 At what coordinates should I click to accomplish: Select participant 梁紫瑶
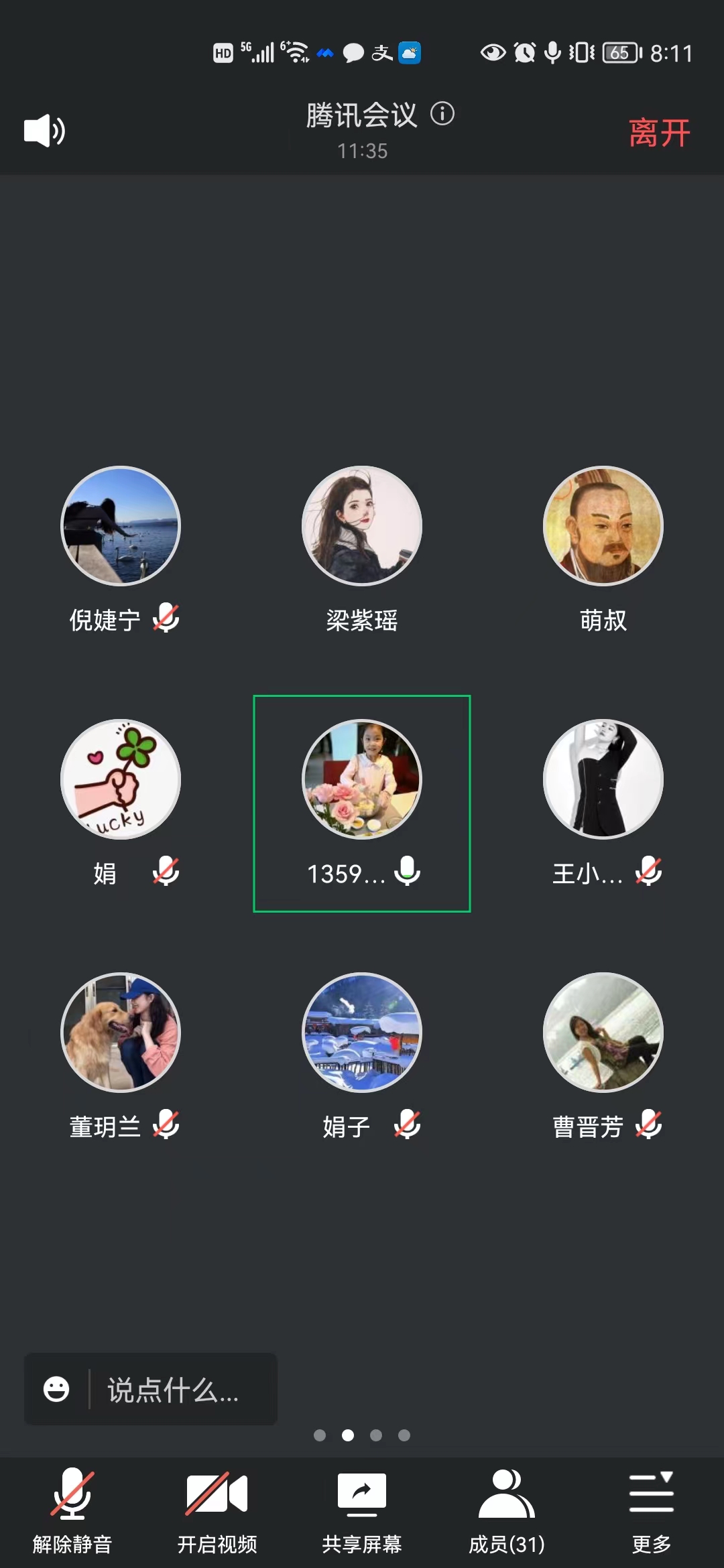(x=362, y=526)
